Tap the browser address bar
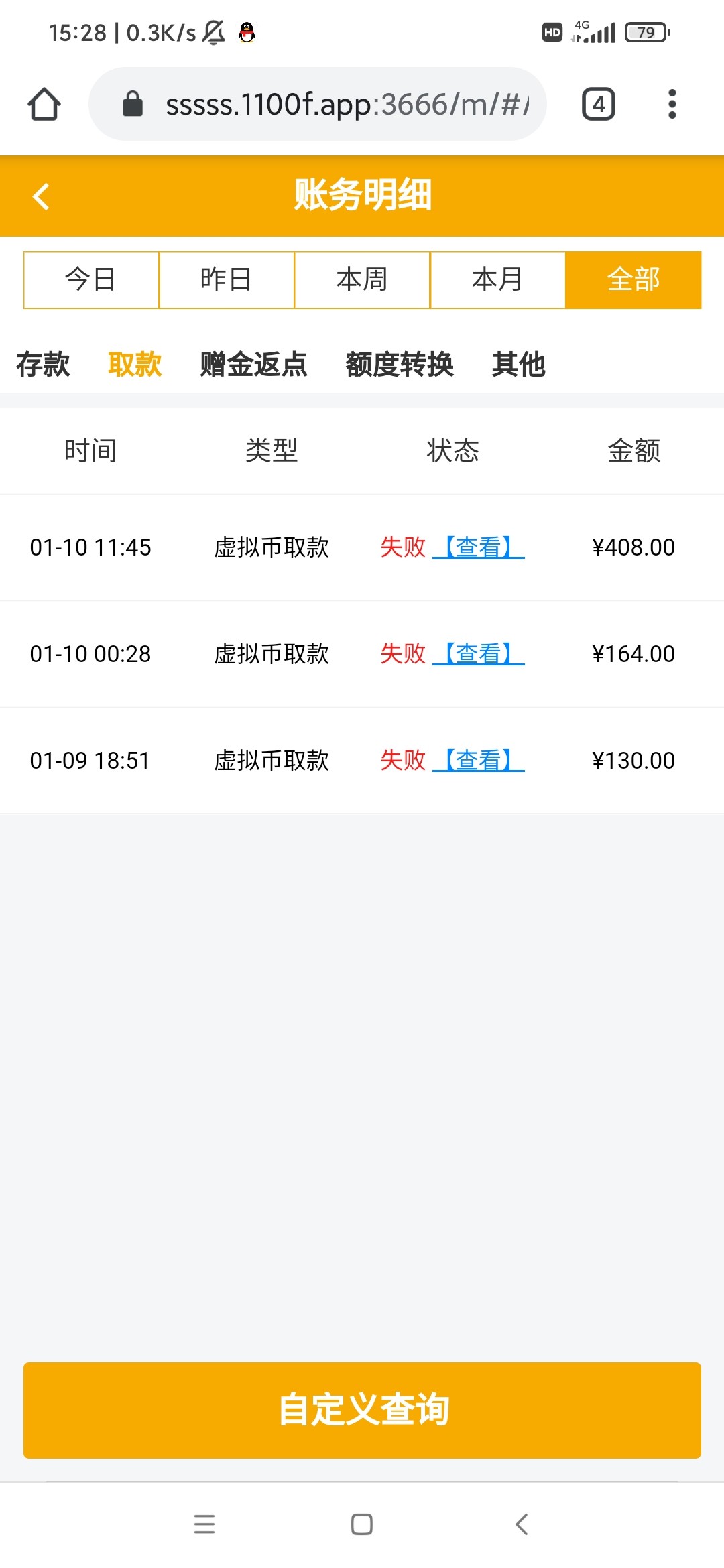The width and height of the screenshot is (724, 1568). (x=318, y=104)
